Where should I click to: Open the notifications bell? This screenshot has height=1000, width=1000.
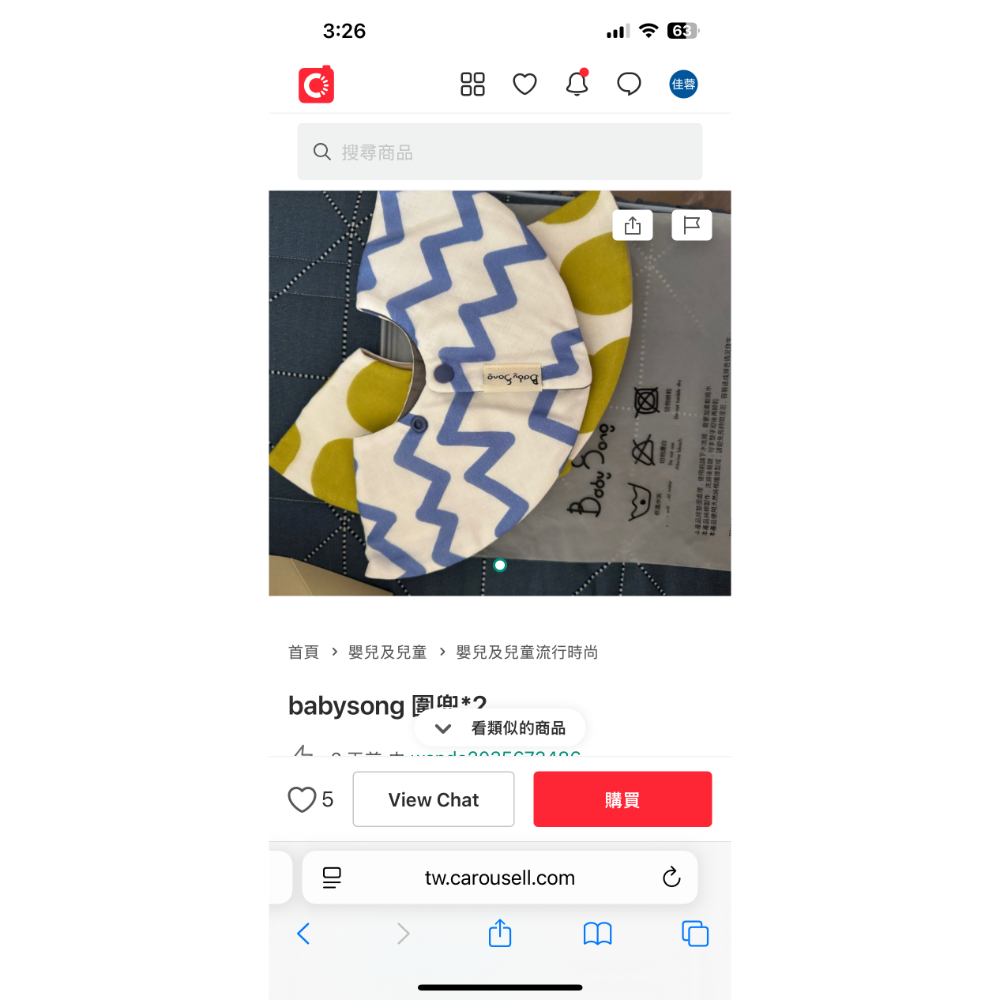pyautogui.click(x=577, y=85)
